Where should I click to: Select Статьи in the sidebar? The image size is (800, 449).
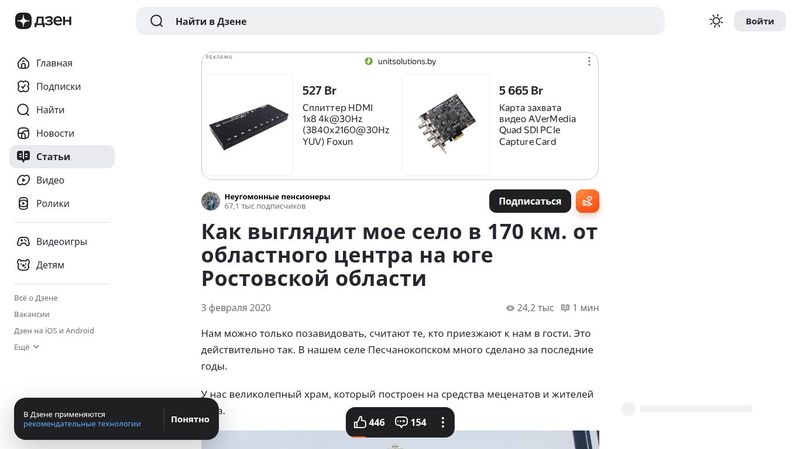click(53, 157)
